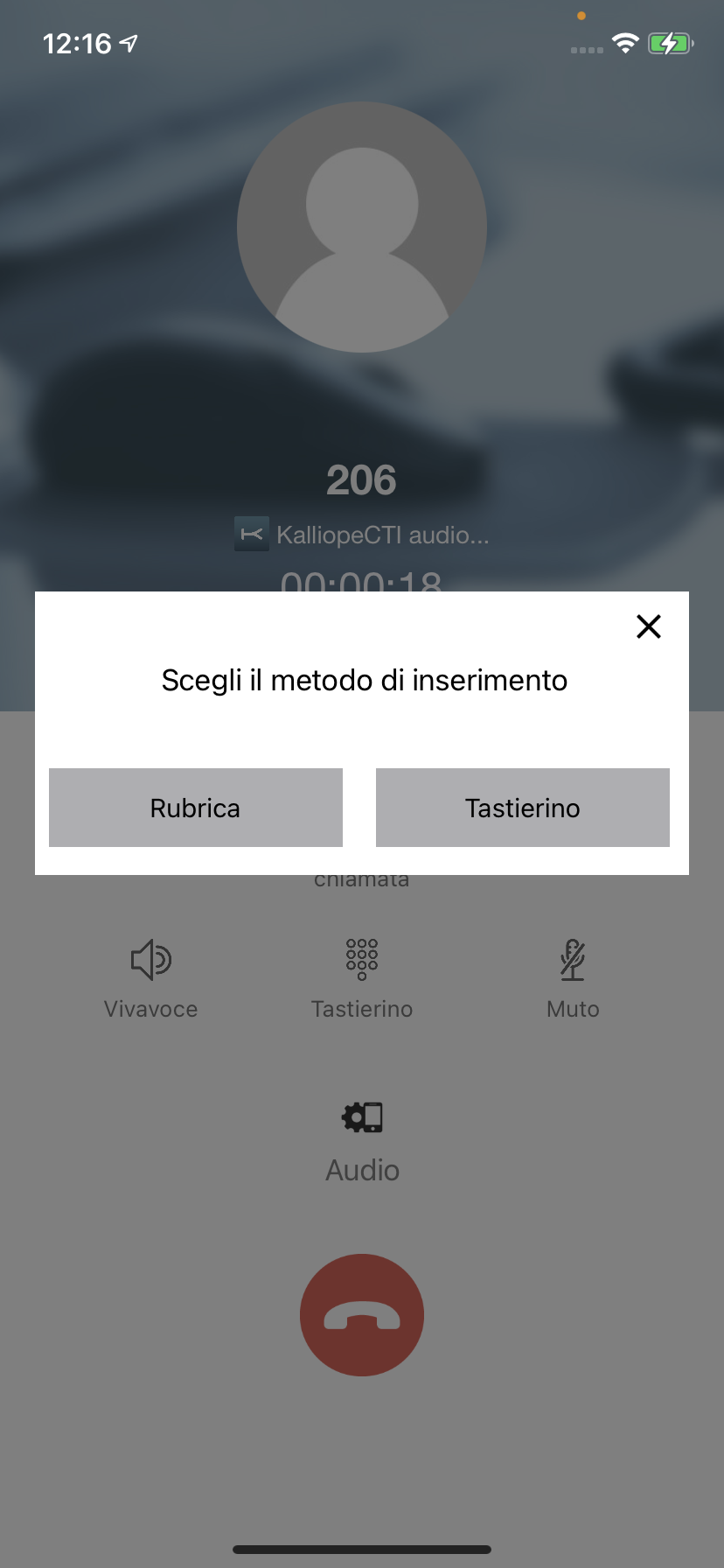
Task: Close the input method dialog
Action: (x=649, y=626)
